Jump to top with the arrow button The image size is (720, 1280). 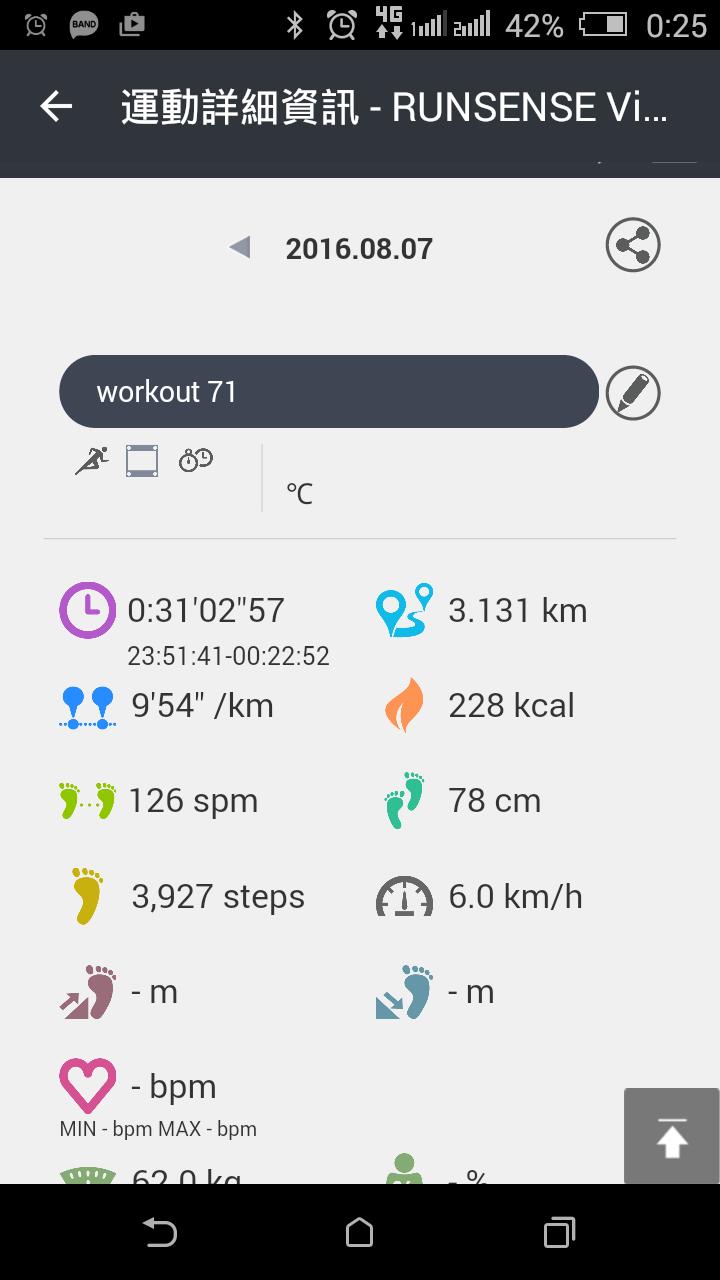(671, 1137)
